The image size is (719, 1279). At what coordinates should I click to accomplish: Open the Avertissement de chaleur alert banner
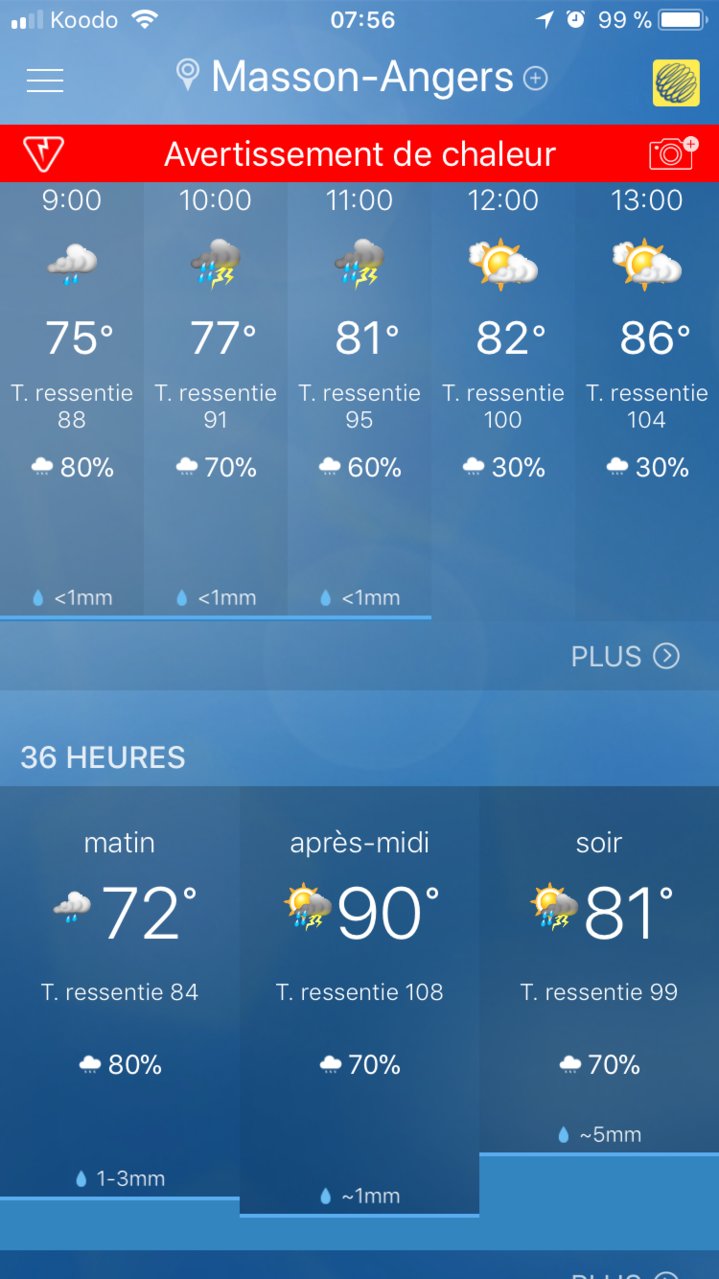[359, 153]
